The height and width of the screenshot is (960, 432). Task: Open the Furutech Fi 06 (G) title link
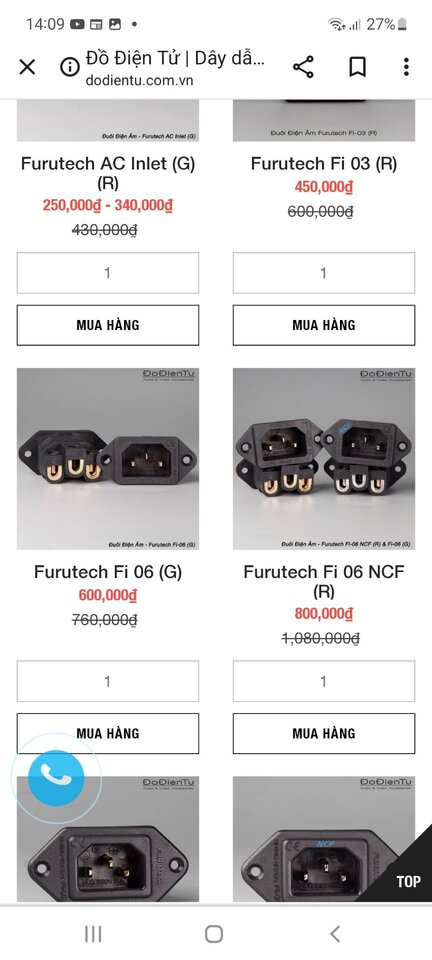(108, 572)
